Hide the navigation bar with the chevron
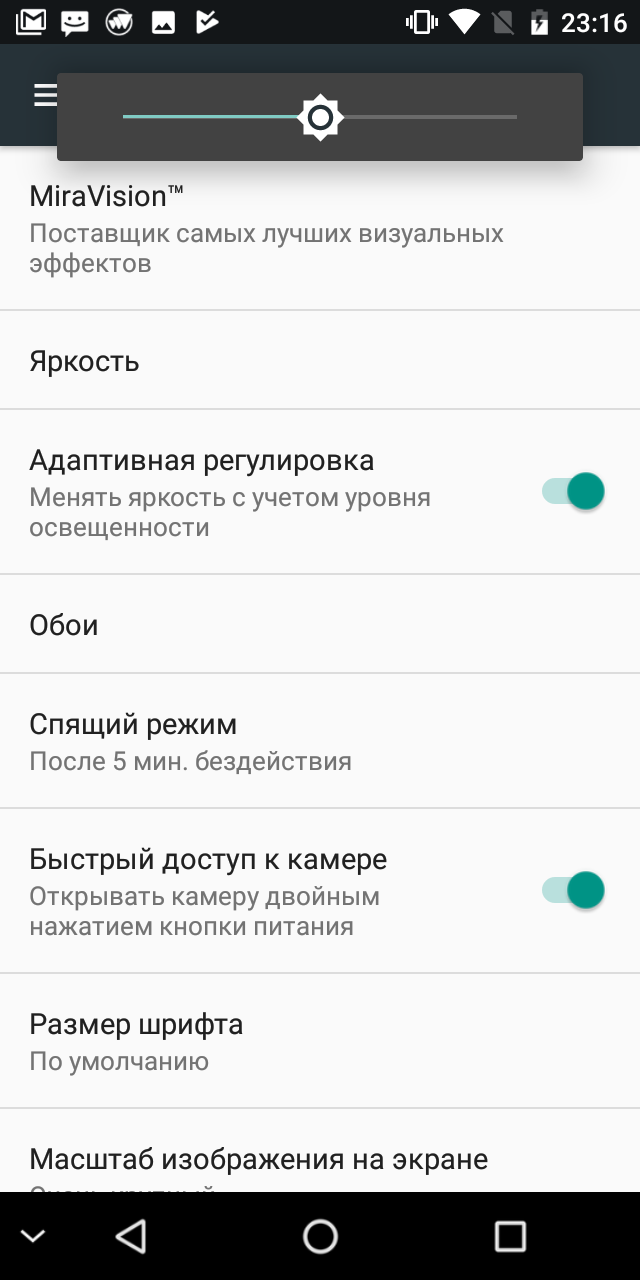Image resolution: width=640 pixels, height=1280 pixels. pos(33,1236)
